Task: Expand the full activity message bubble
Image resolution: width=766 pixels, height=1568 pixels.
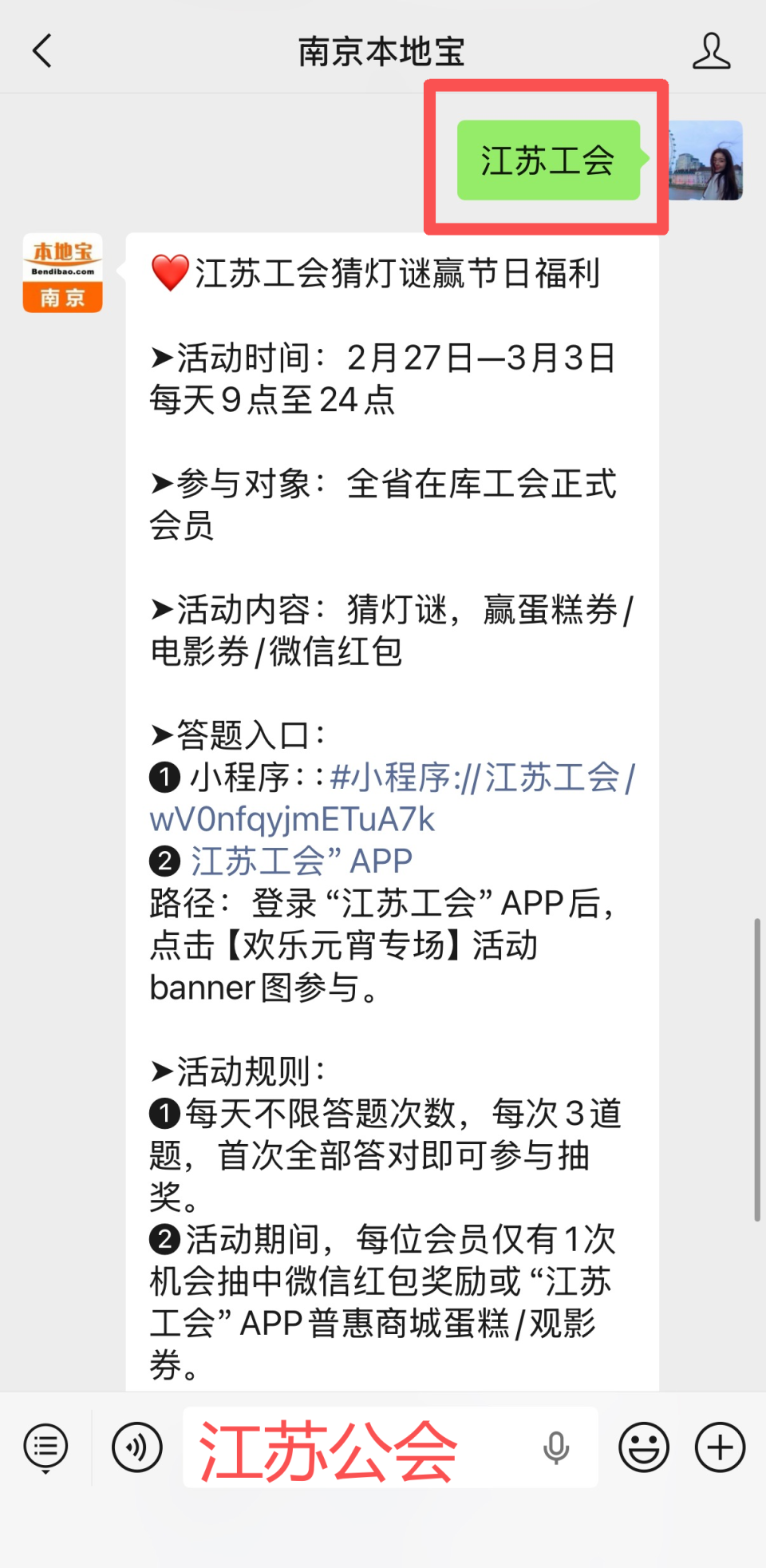Action: click(x=391, y=798)
